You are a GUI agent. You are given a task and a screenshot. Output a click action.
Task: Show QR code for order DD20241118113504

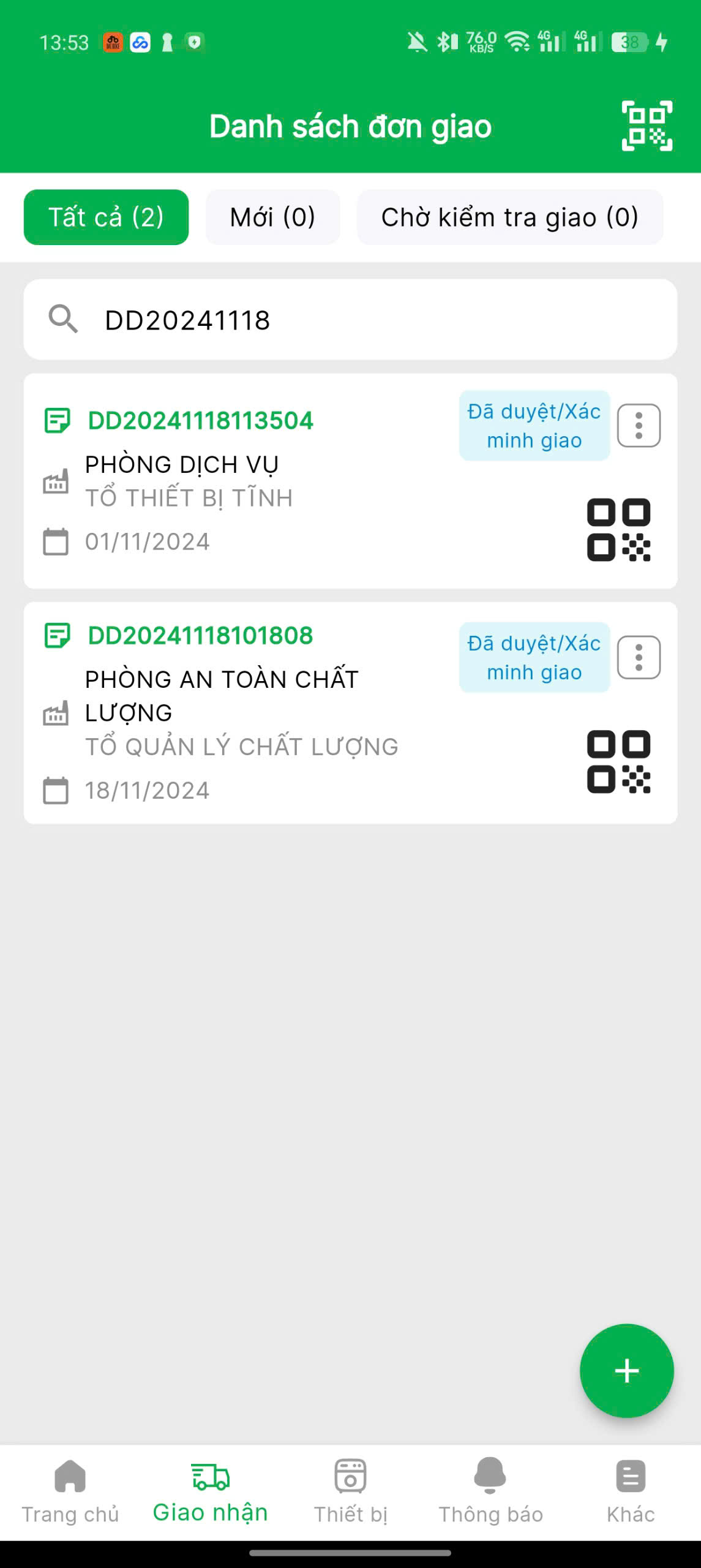(618, 530)
